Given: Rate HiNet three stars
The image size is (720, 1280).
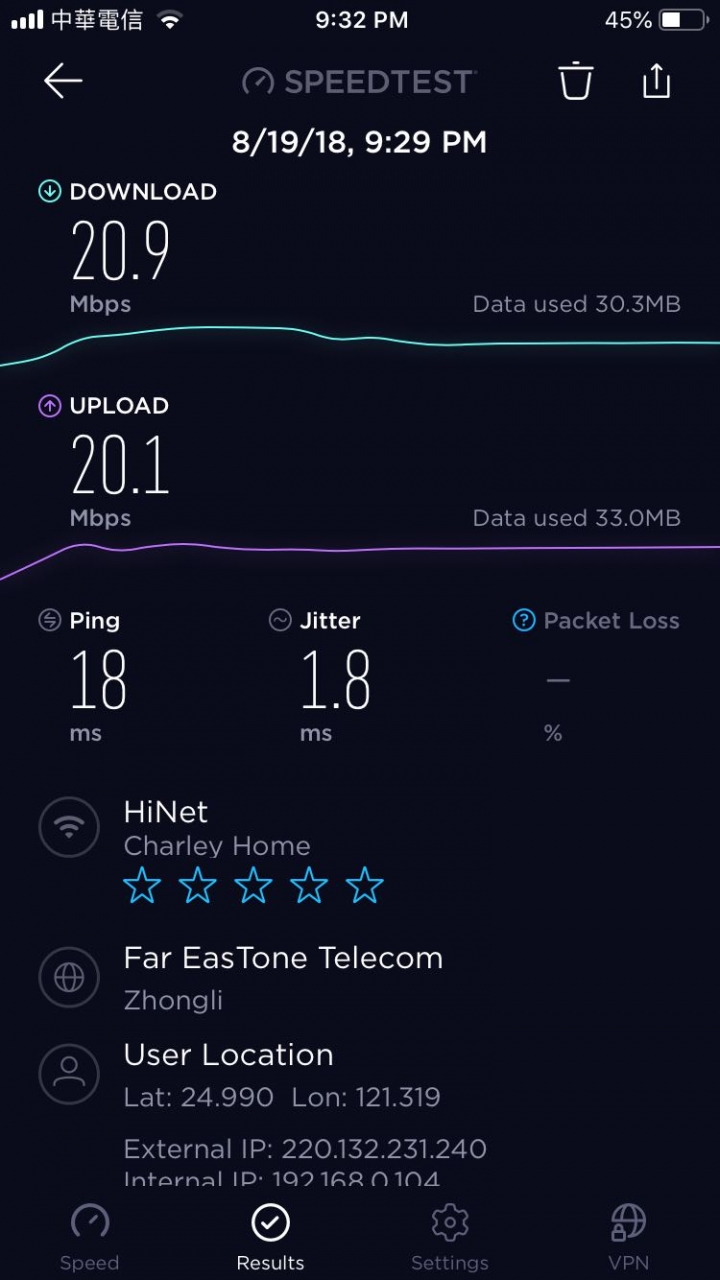Looking at the screenshot, I should [x=253, y=886].
